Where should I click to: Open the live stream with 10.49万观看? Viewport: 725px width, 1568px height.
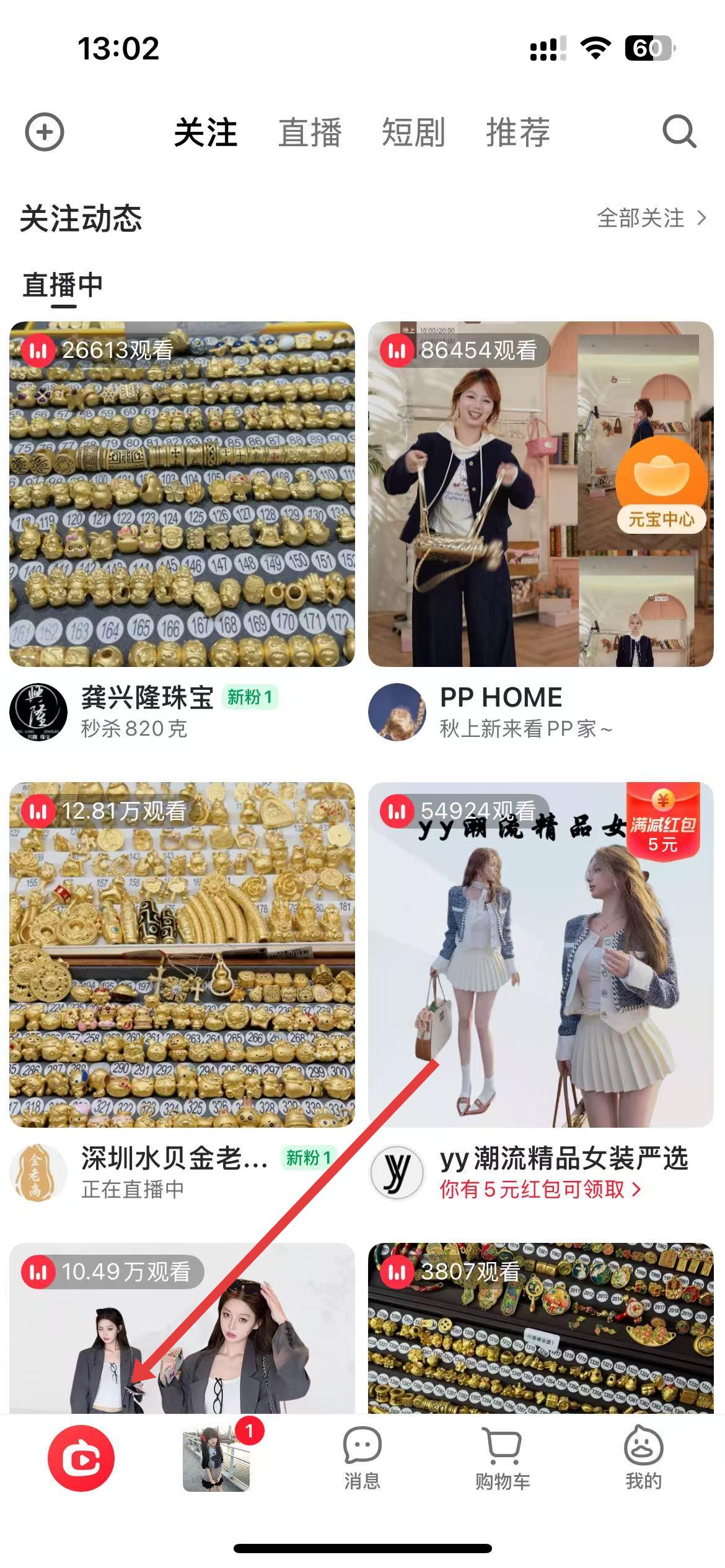182,1331
